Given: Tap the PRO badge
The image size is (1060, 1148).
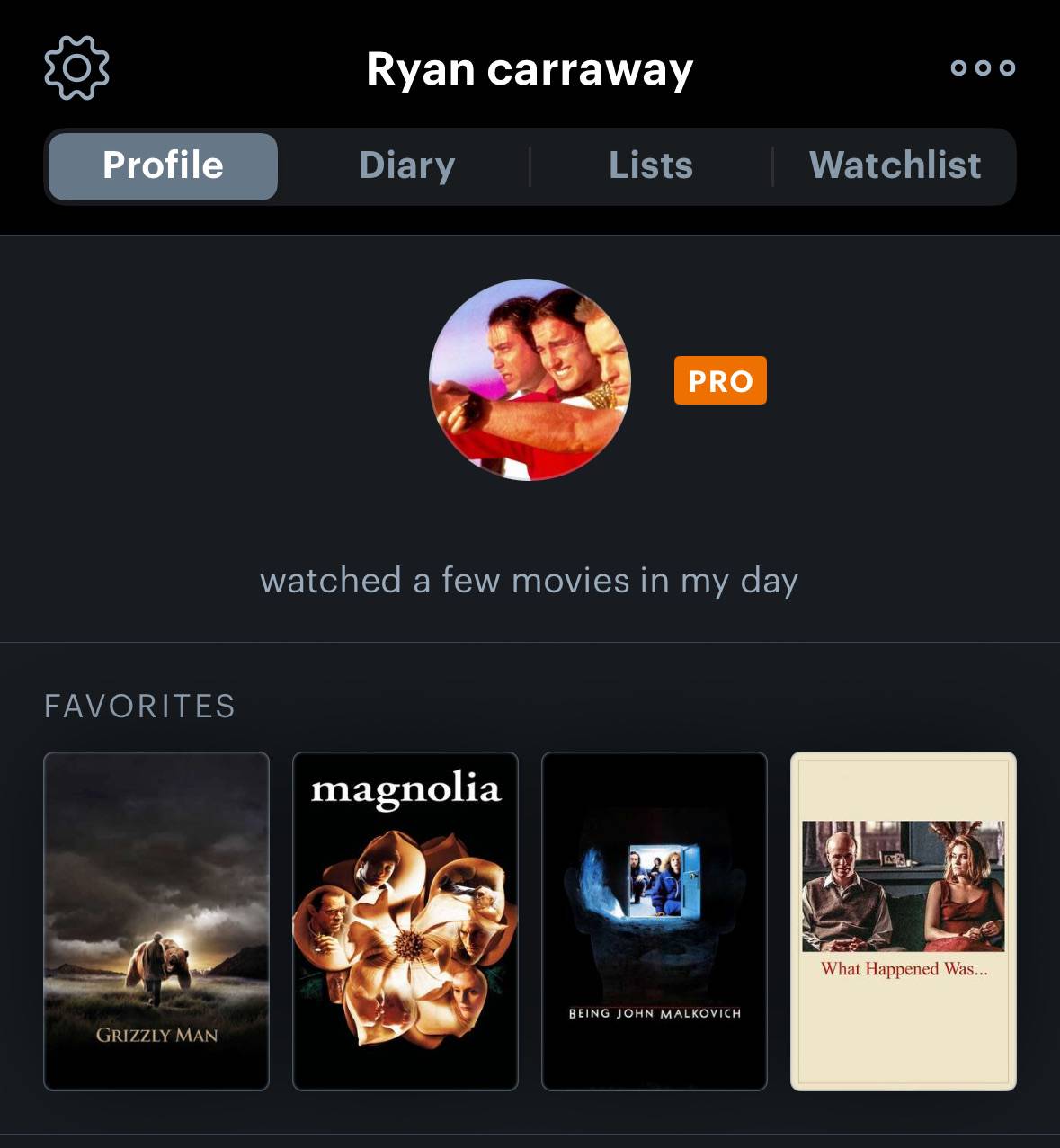Looking at the screenshot, I should coord(720,380).
